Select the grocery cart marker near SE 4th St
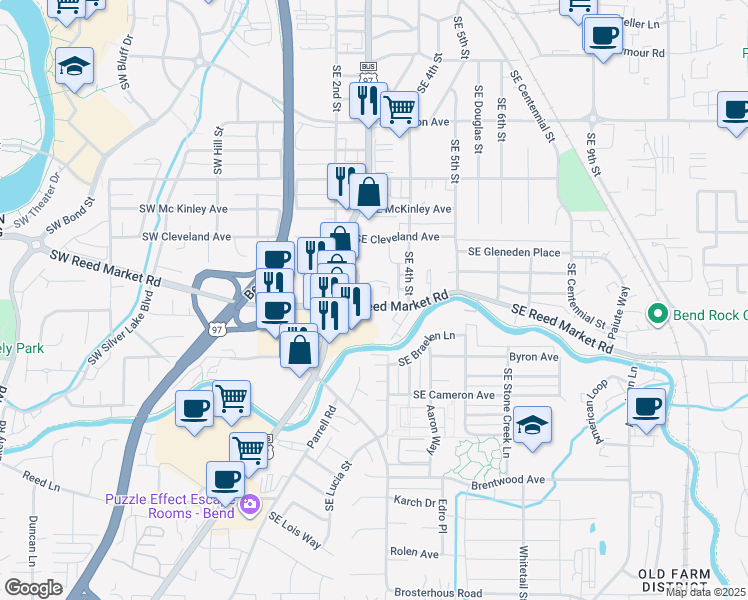 click(399, 110)
